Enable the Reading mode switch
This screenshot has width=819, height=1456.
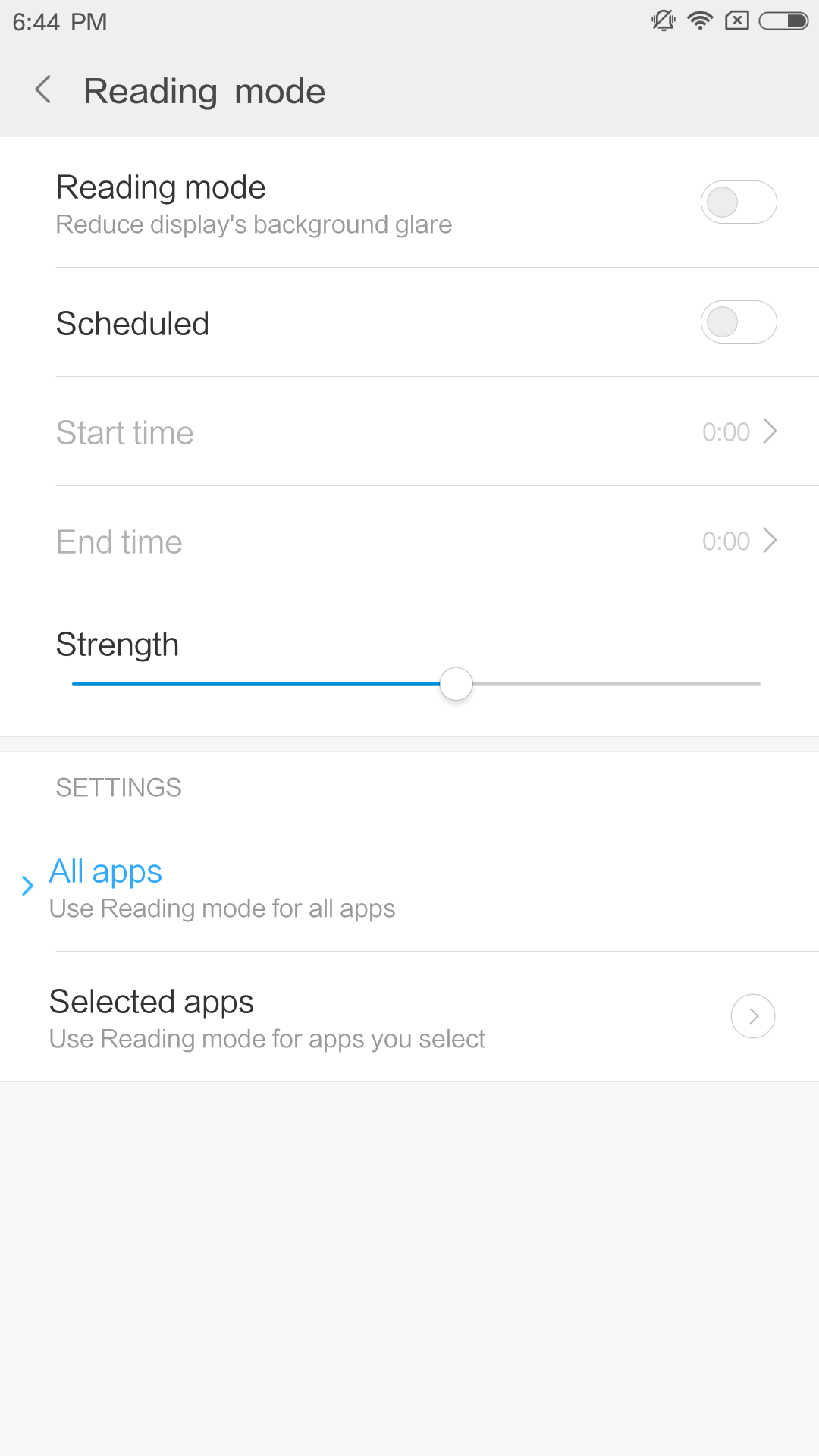(x=738, y=202)
